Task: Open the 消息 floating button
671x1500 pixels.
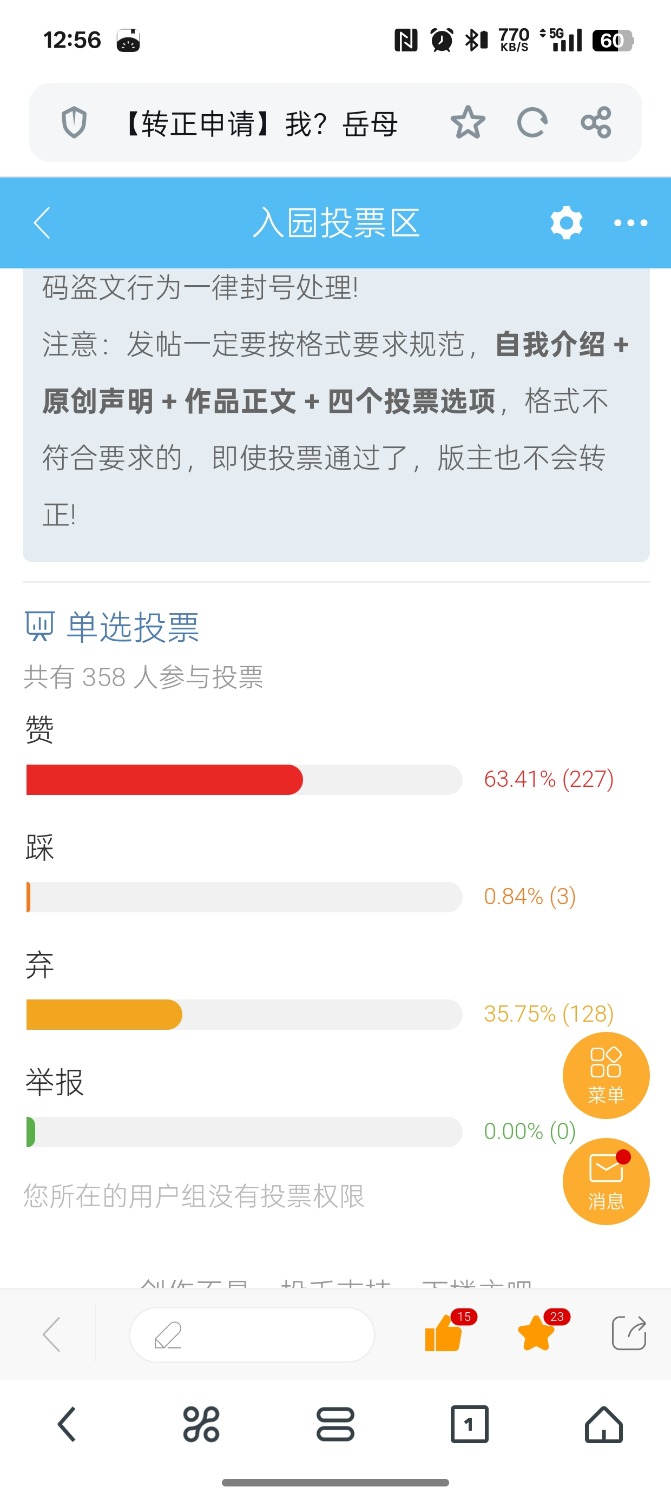Action: [606, 1182]
